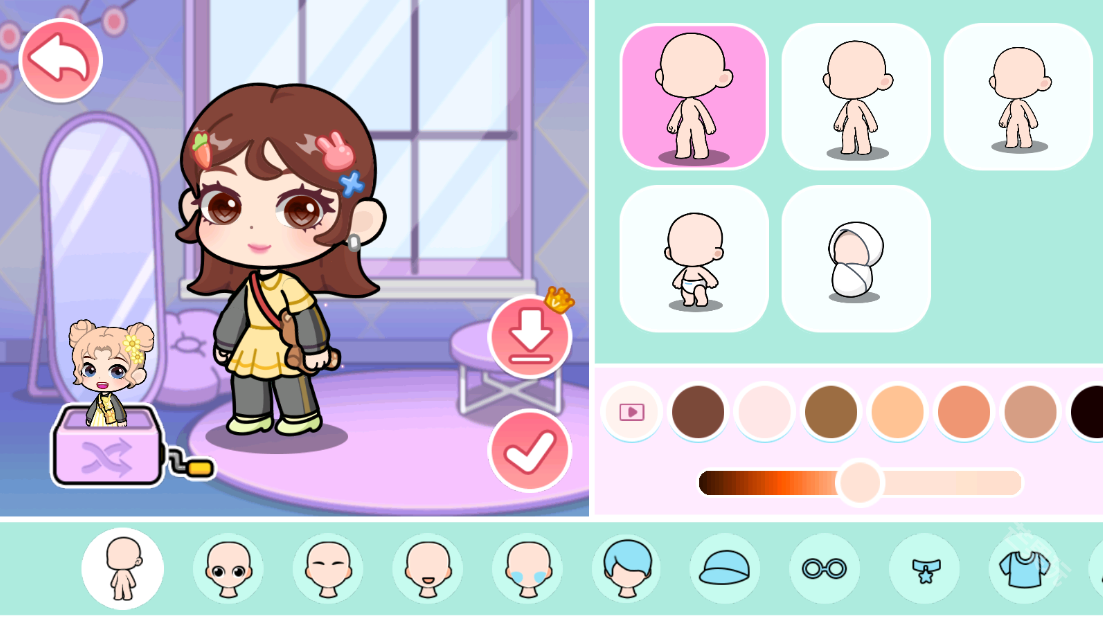Viewport: 1103px width, 619px height.
Task: Pick the pale pink skin color
Action: [764, 411]
